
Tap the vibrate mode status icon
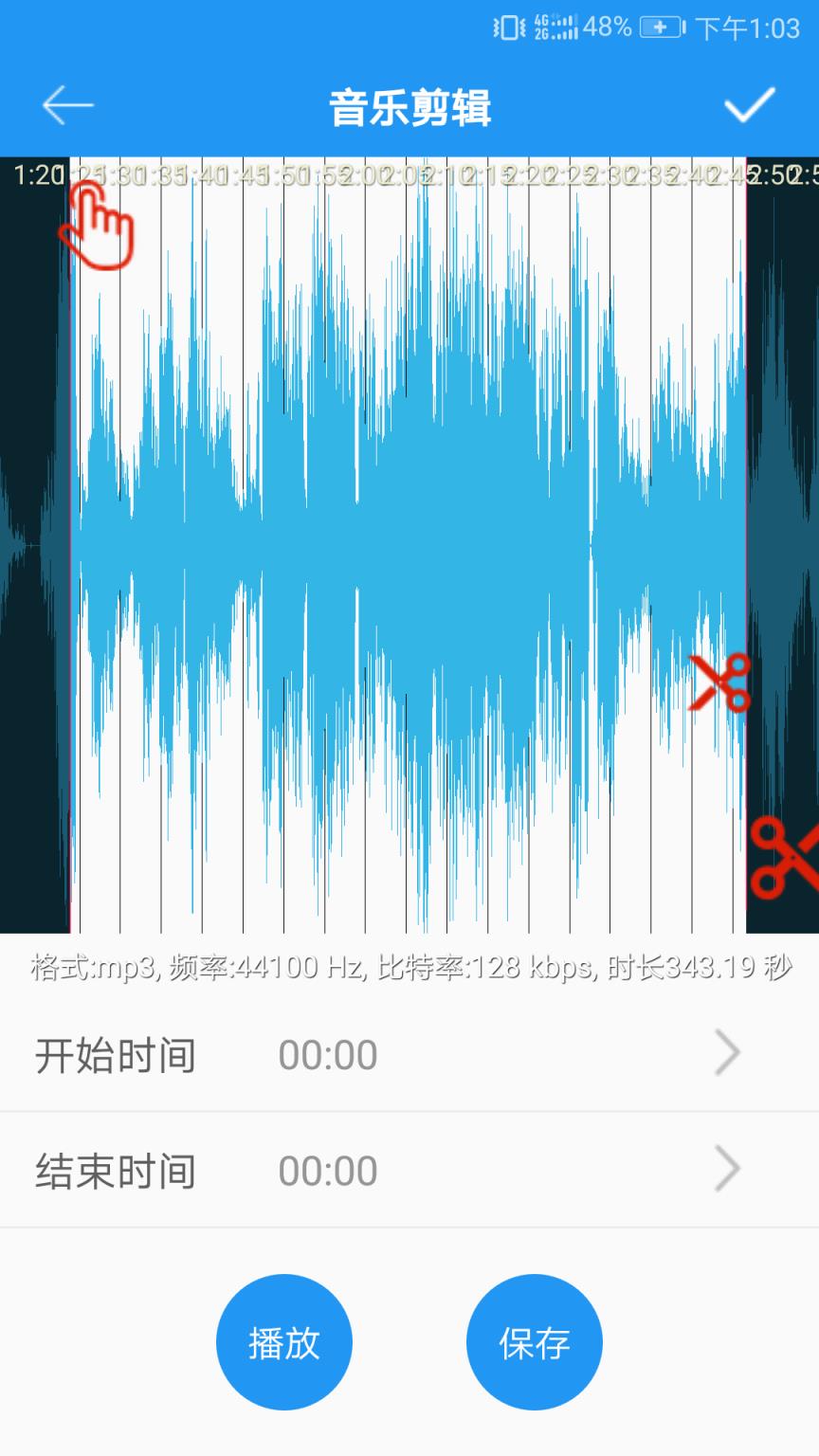505,28
